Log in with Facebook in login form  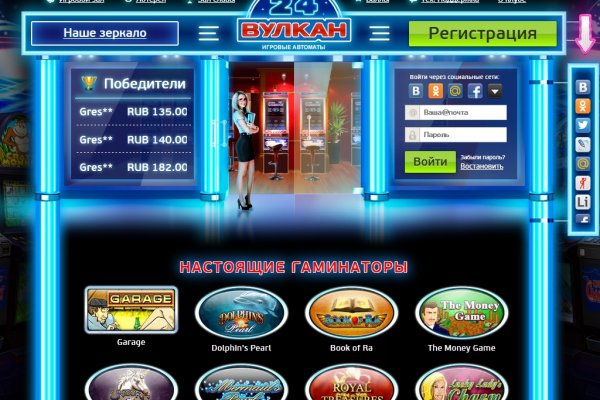tap(475, 90)
